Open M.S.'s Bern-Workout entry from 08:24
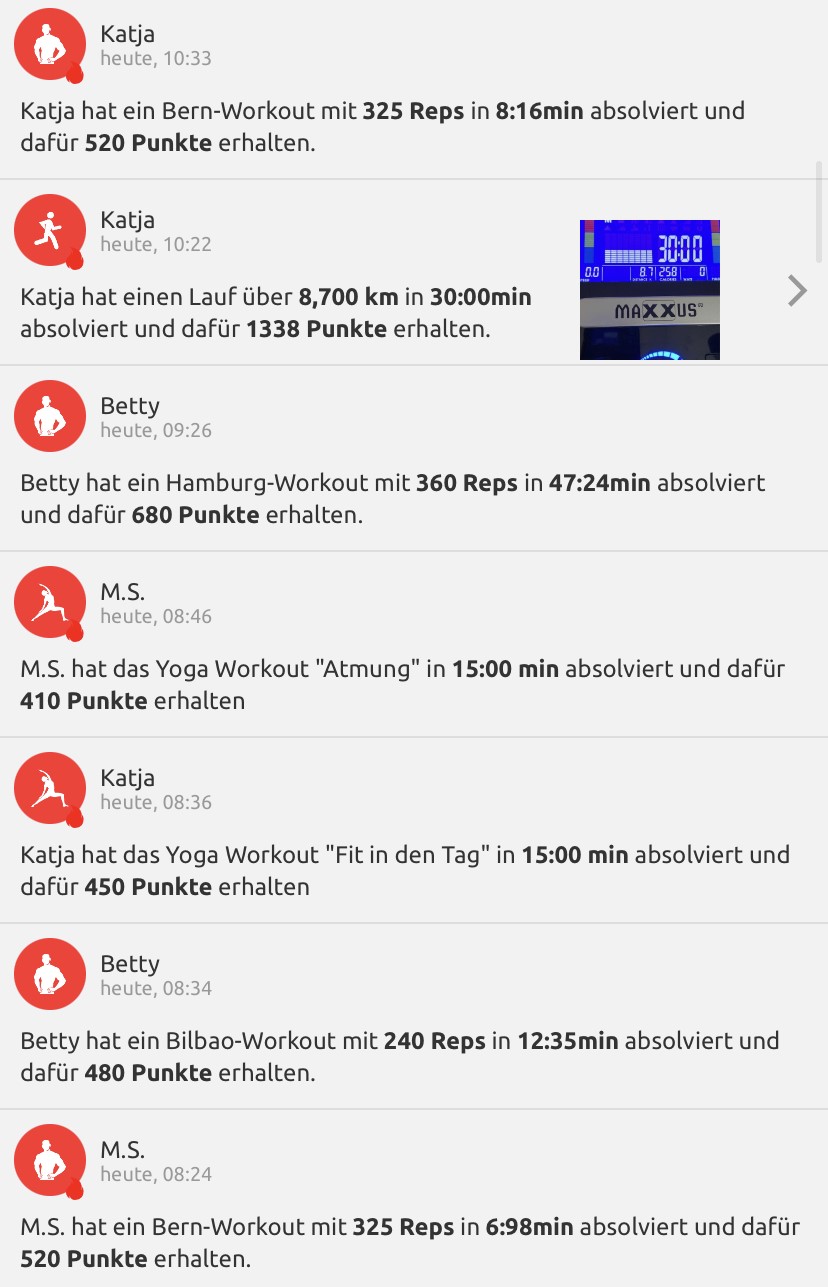This screenshot has width=828, height=1287. tap(409, 1242)
